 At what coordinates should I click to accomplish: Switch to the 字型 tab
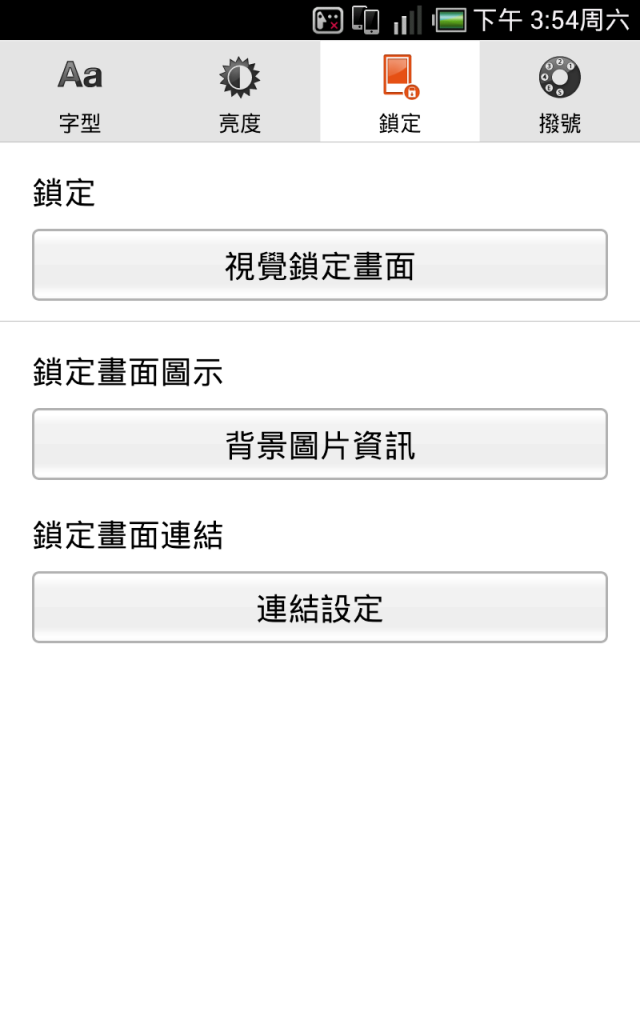pos(80,92)
